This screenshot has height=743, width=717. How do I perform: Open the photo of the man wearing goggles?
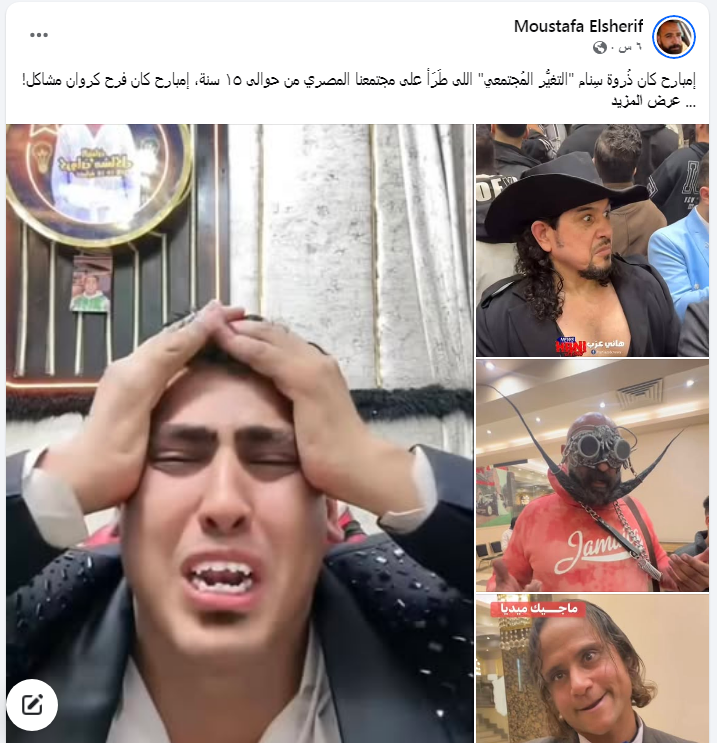point(592,475)
